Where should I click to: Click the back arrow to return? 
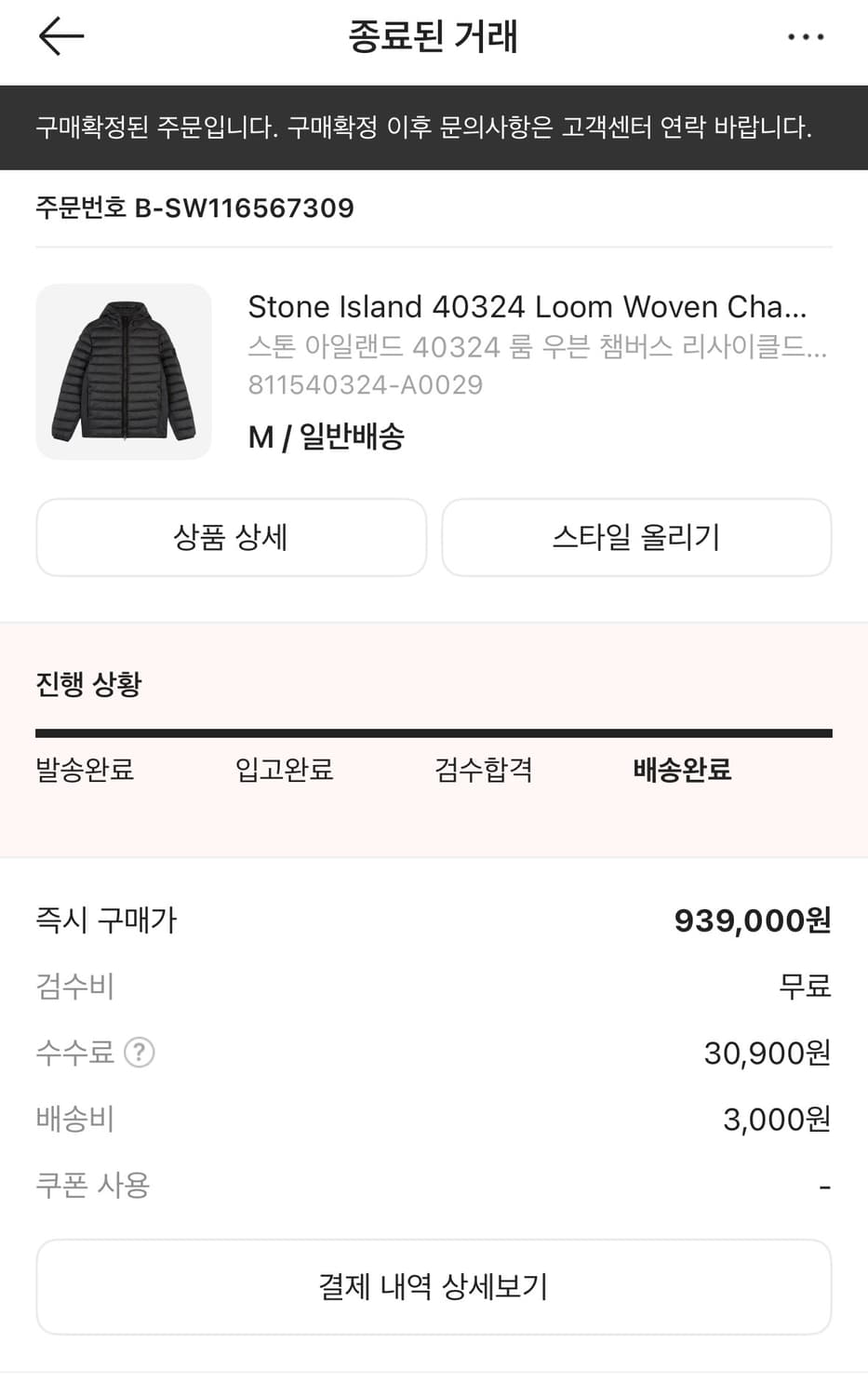click(x=61, y=36)
